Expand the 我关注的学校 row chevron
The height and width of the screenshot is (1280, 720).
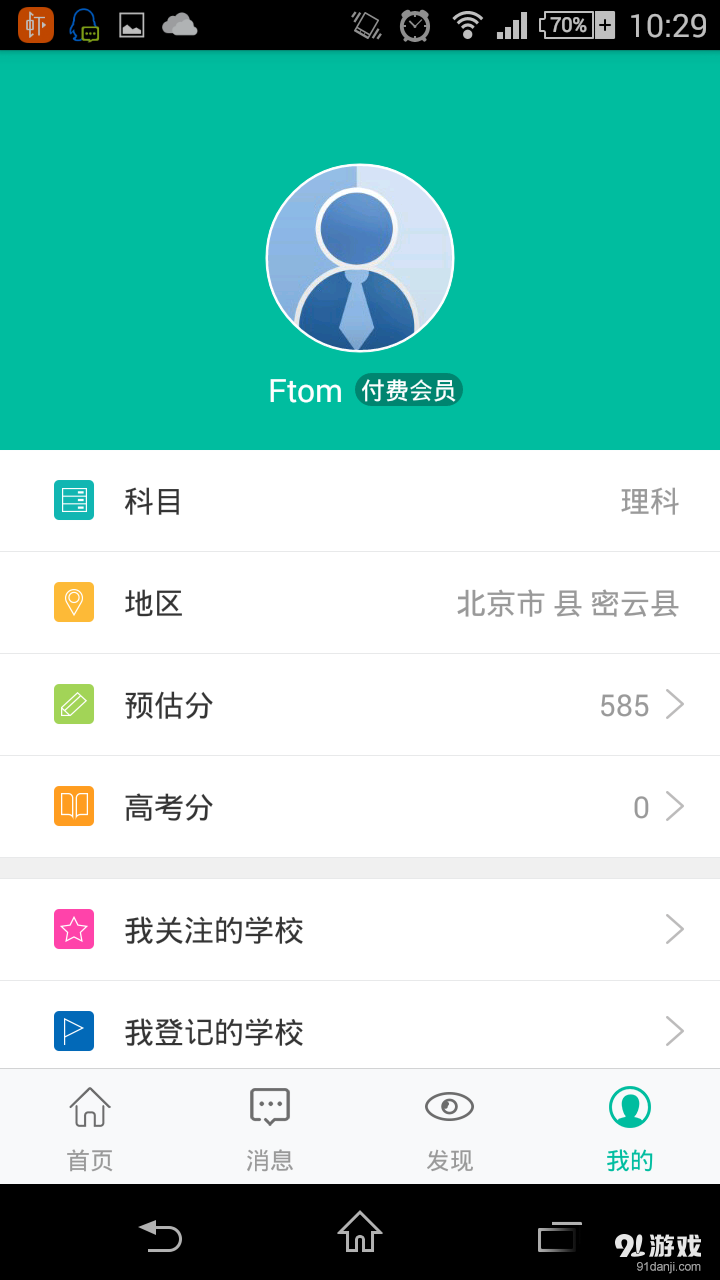(675, 929)
